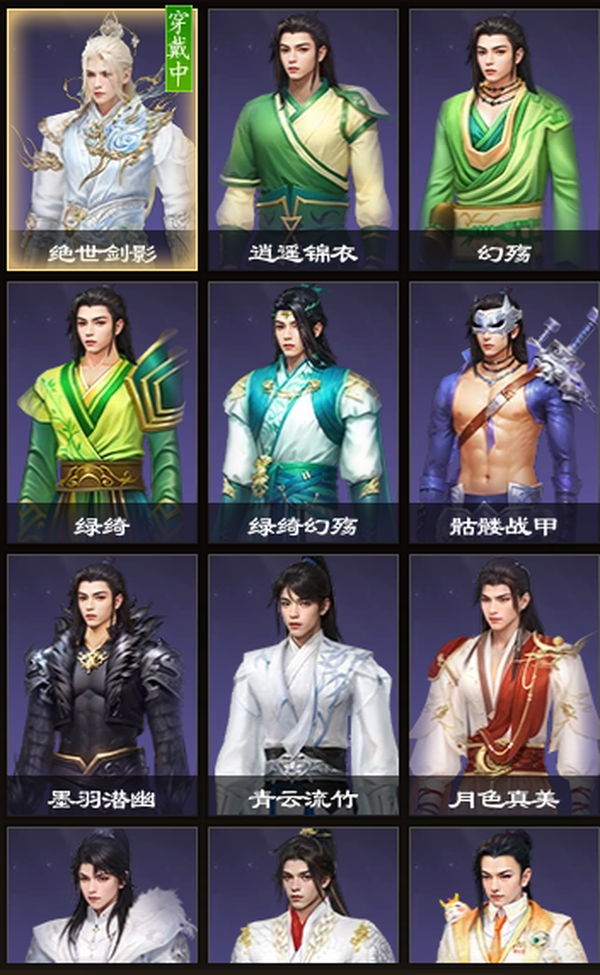This screenshot has width=600, height=975.
Task: Pick the 幻殇 green robe costume
Action: coord(504,140)
